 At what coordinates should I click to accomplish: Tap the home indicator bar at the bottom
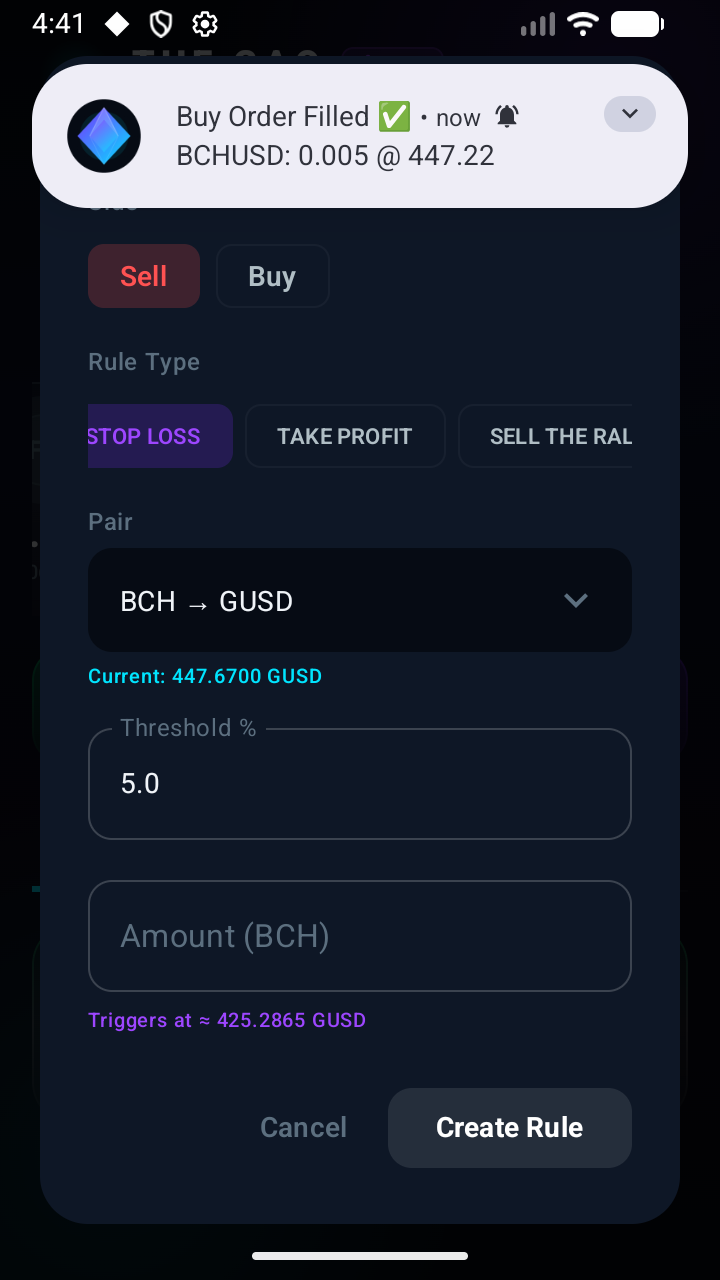pyautogui.click(x=360, y=1256)
